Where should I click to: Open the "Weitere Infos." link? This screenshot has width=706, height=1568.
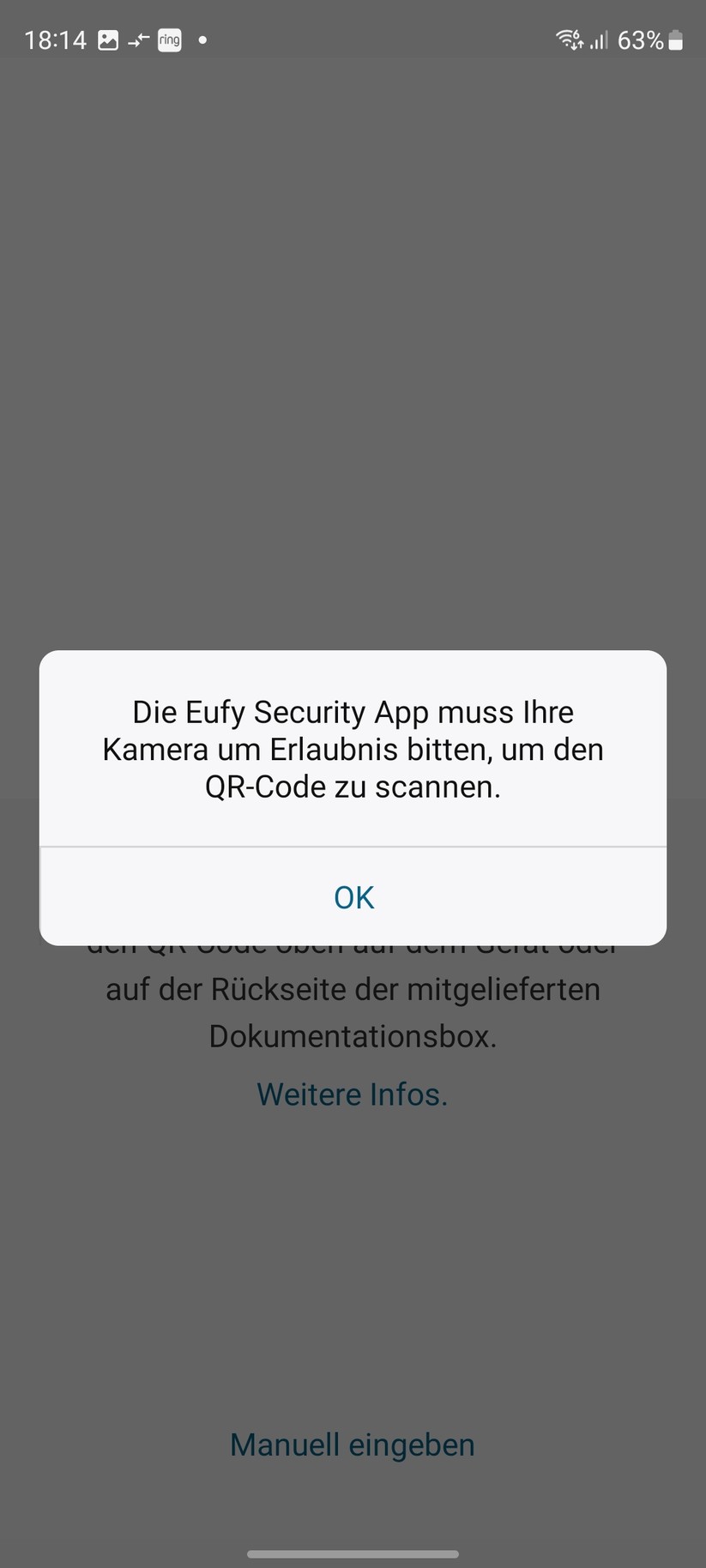coord(352,1095)
